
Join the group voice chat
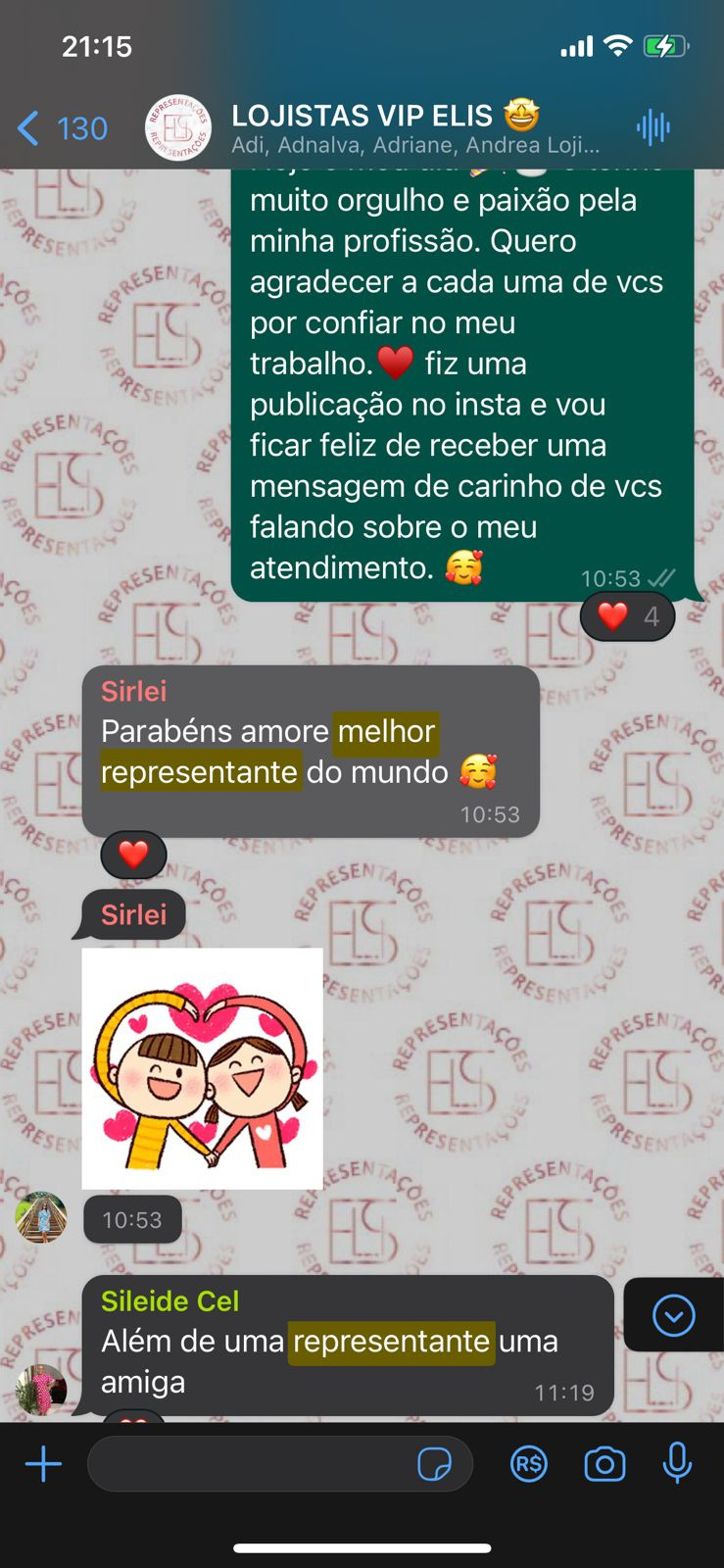coord(652,127)
